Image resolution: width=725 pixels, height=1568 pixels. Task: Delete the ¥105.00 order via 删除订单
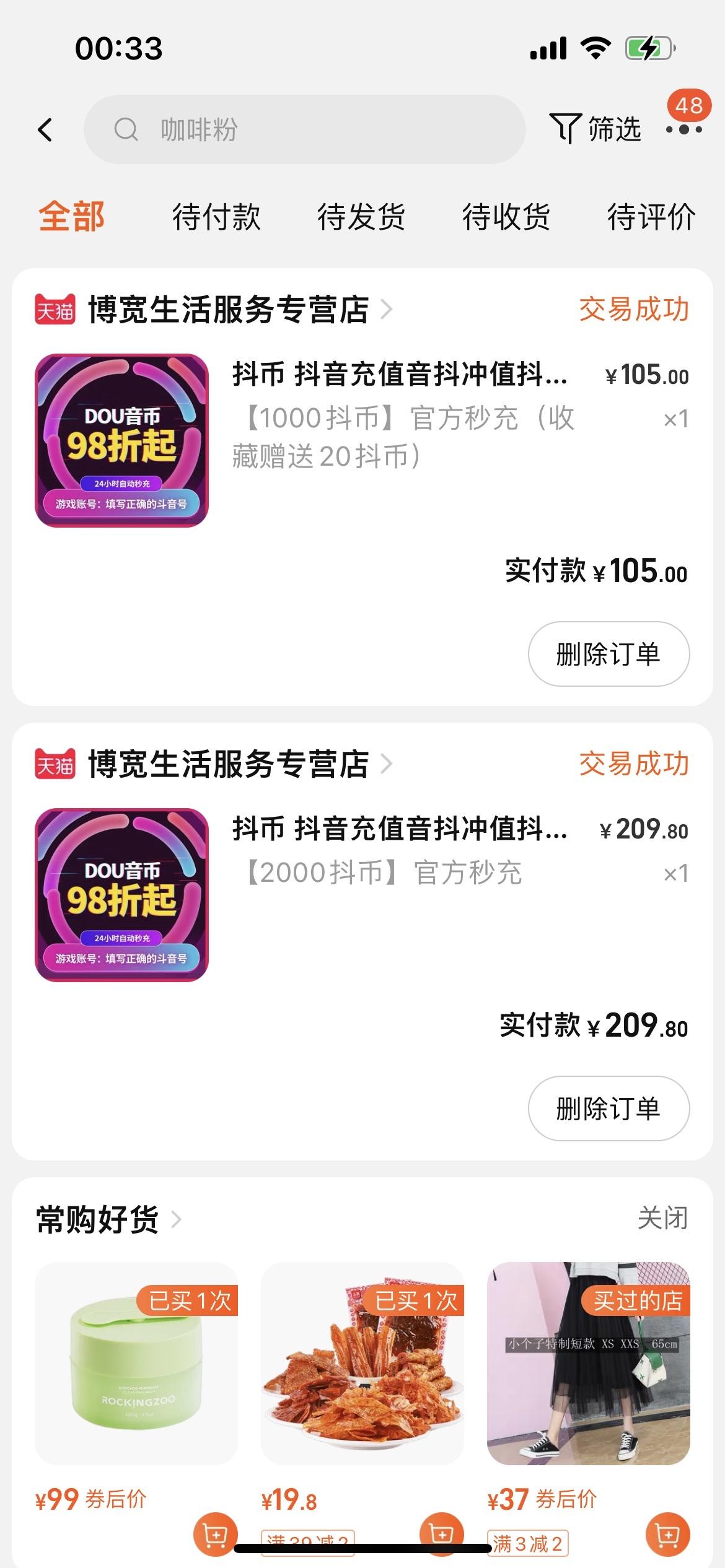608,654
